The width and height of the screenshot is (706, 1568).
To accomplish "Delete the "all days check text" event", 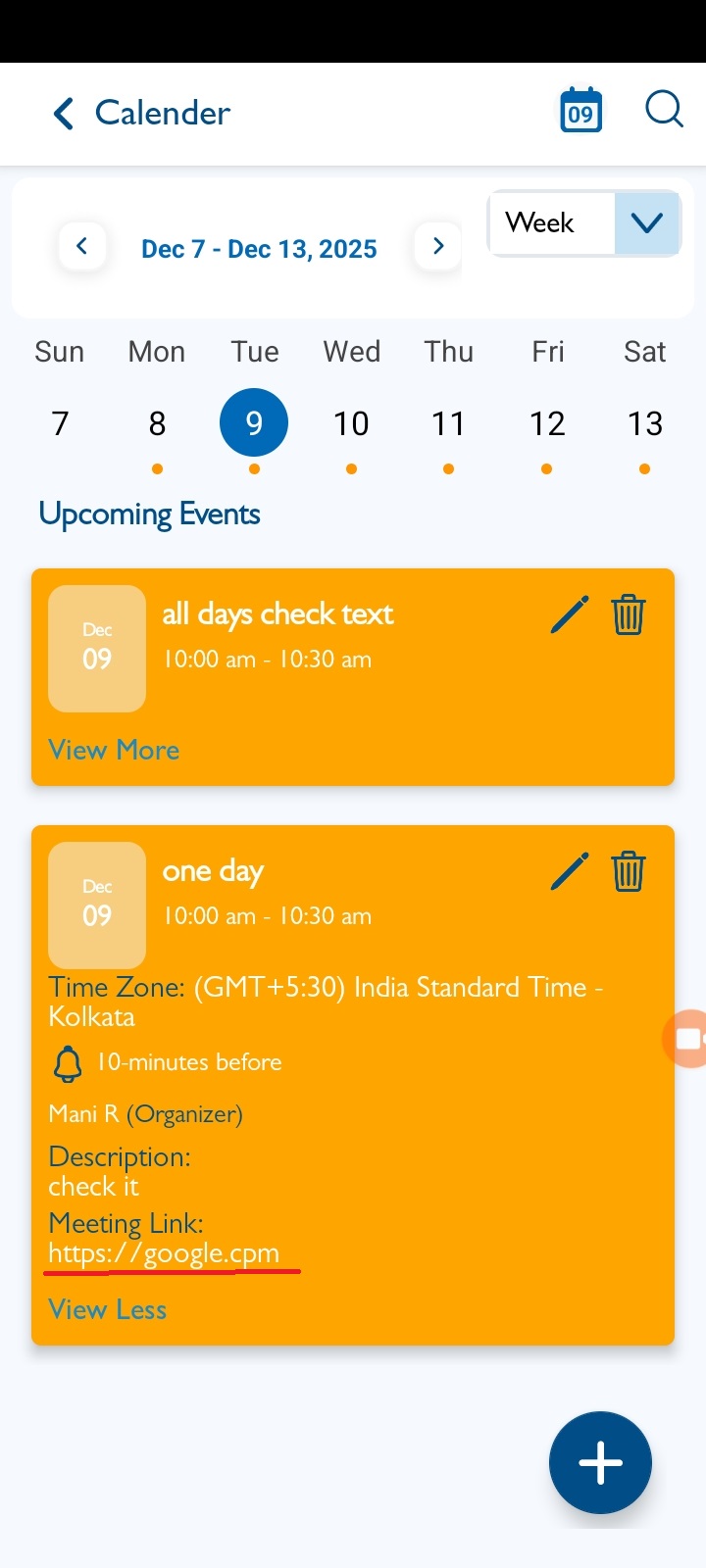I will [629, 615].
